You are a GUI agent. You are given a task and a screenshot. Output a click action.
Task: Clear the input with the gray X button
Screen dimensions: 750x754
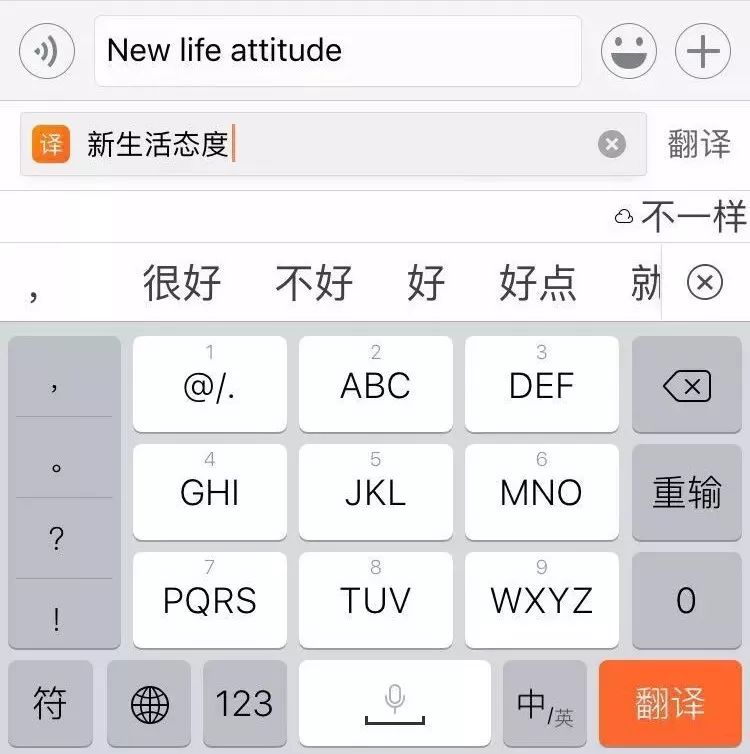(612, 143)
